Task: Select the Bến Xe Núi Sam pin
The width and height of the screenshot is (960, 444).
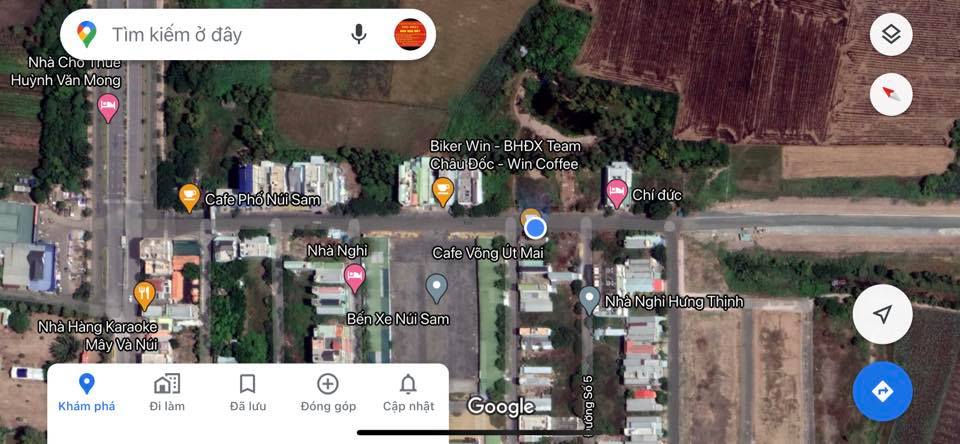Action: (x=436, y=289)
